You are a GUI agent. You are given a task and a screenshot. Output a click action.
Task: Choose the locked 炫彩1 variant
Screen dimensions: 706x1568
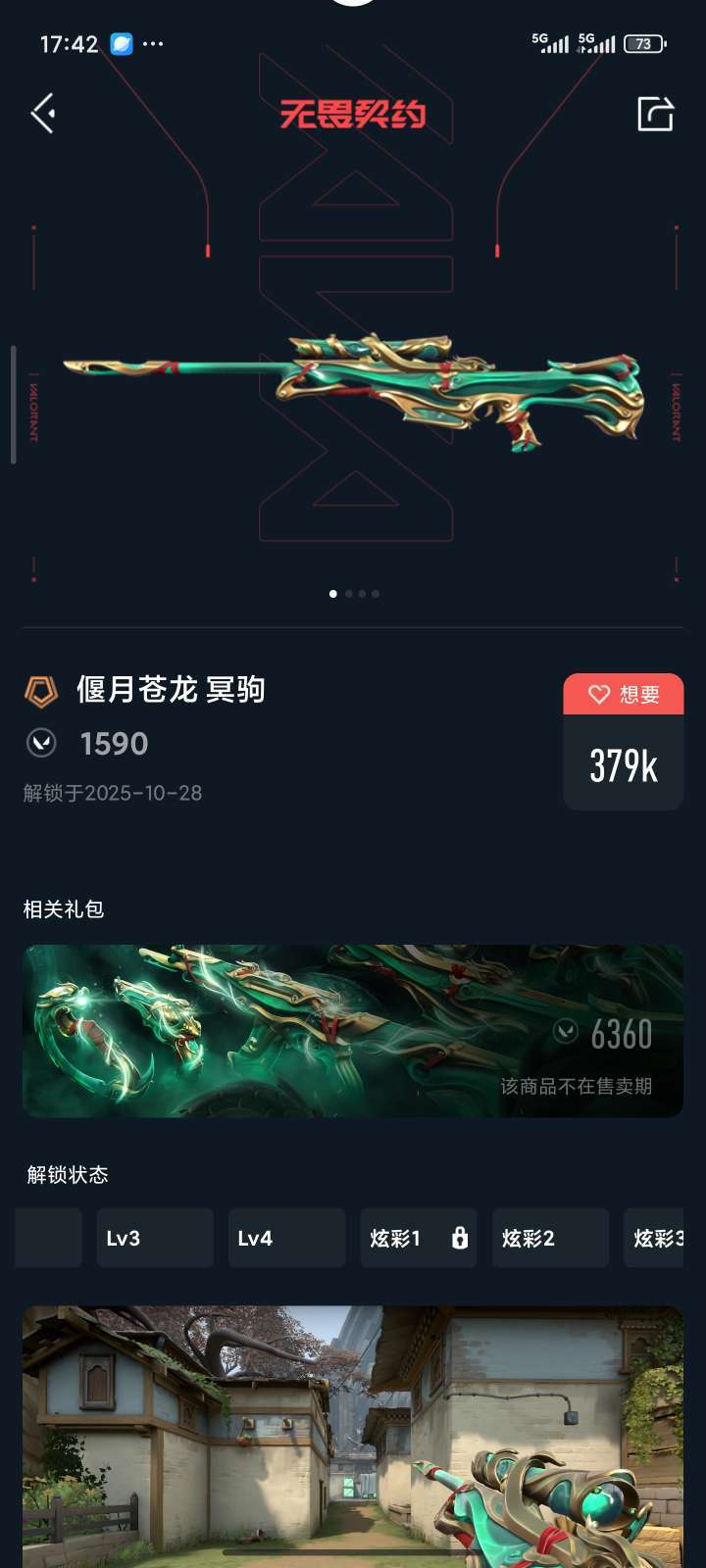coord(418,1238)
